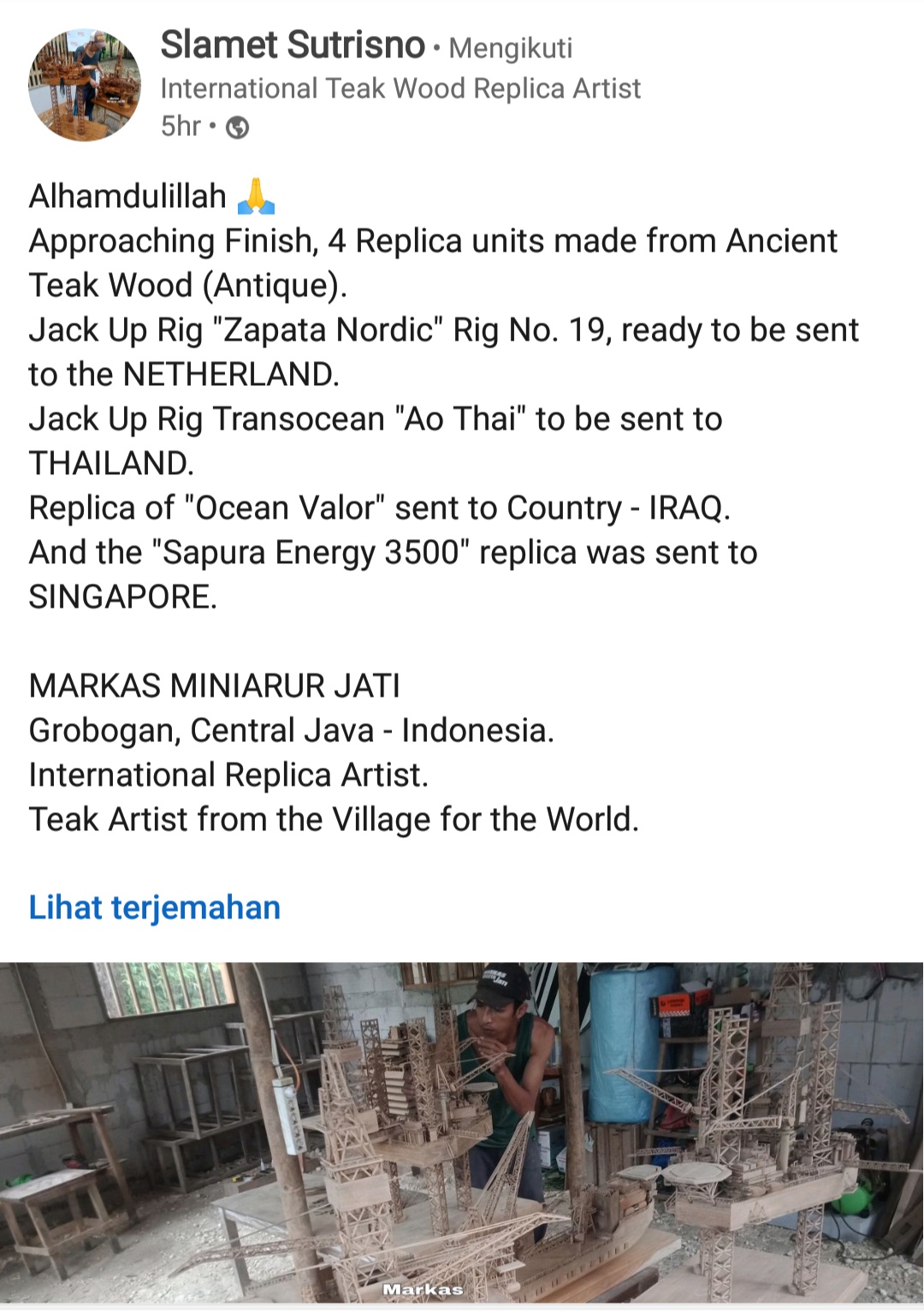Open Slamet Sutrisno's profile picture

(x=84, y=85)
